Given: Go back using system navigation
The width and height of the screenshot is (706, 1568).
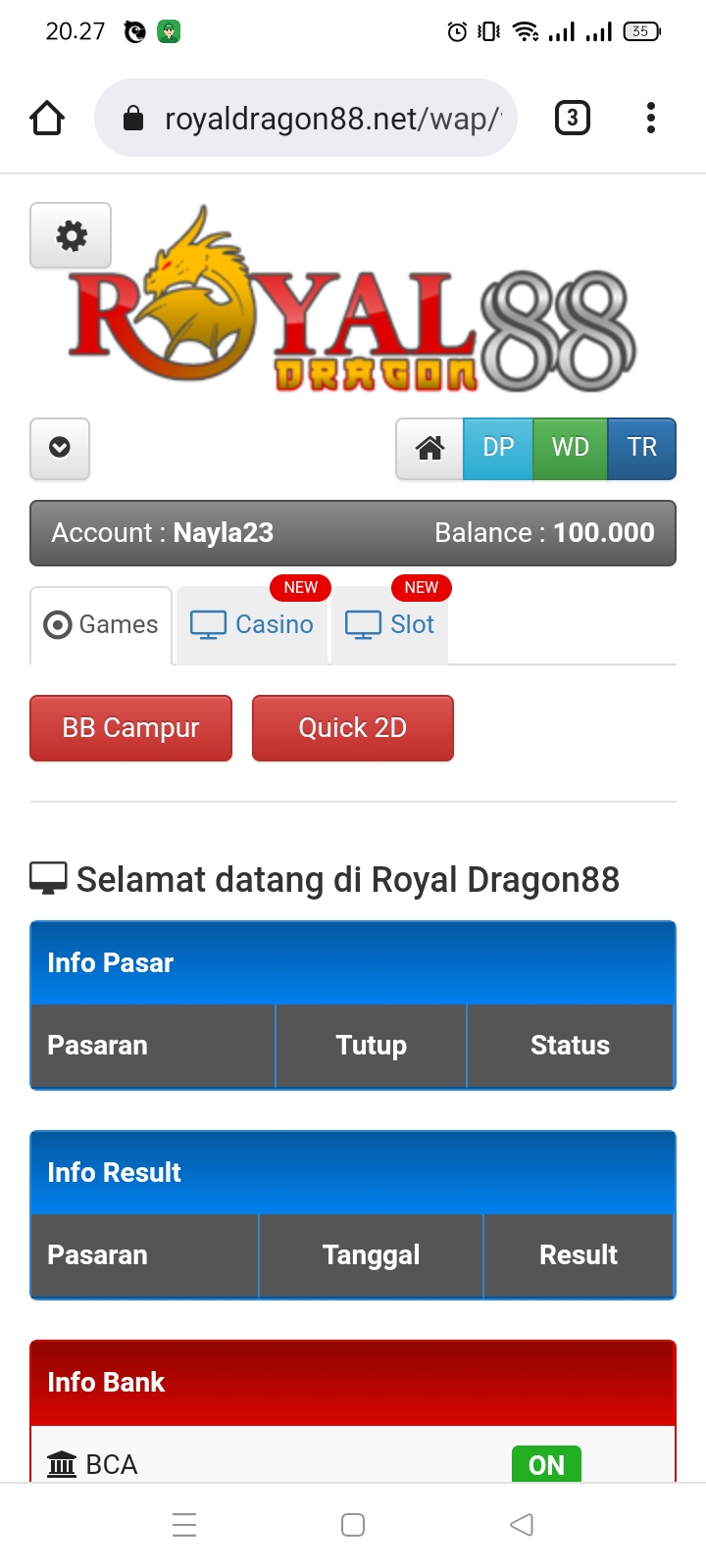Looking at the screenshot, I should [x=522, y=1525].
